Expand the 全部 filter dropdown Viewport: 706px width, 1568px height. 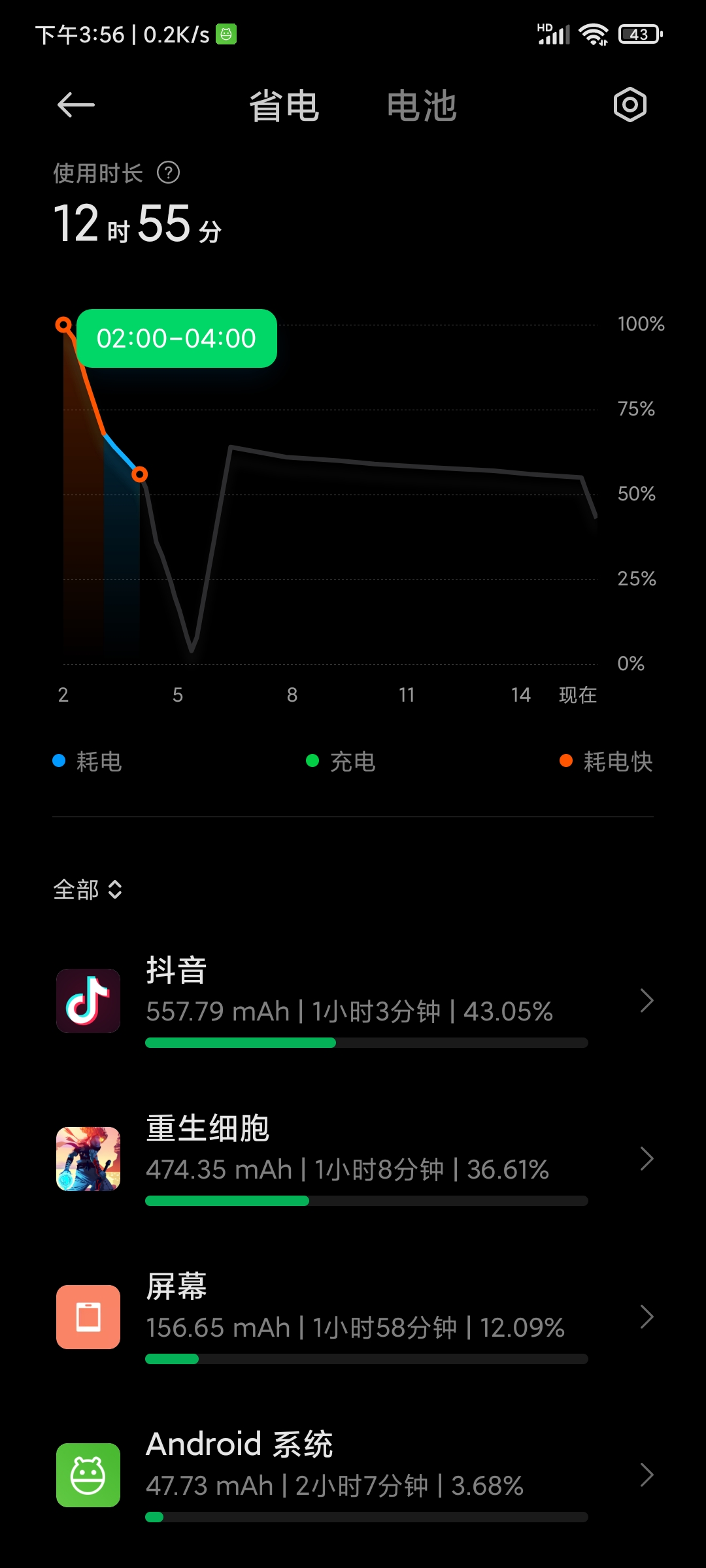(x=88, y=889)
